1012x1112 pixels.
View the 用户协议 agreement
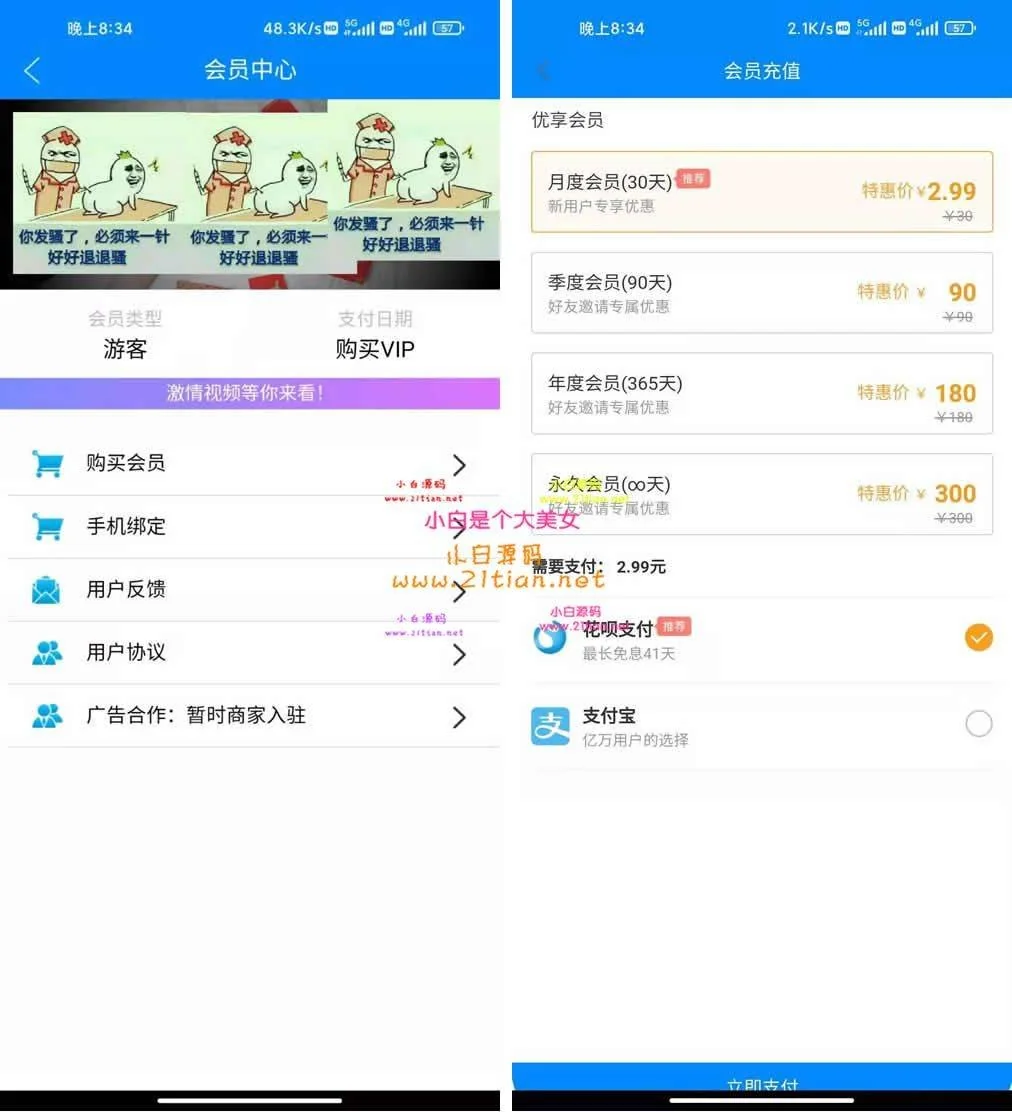point(250,653)
